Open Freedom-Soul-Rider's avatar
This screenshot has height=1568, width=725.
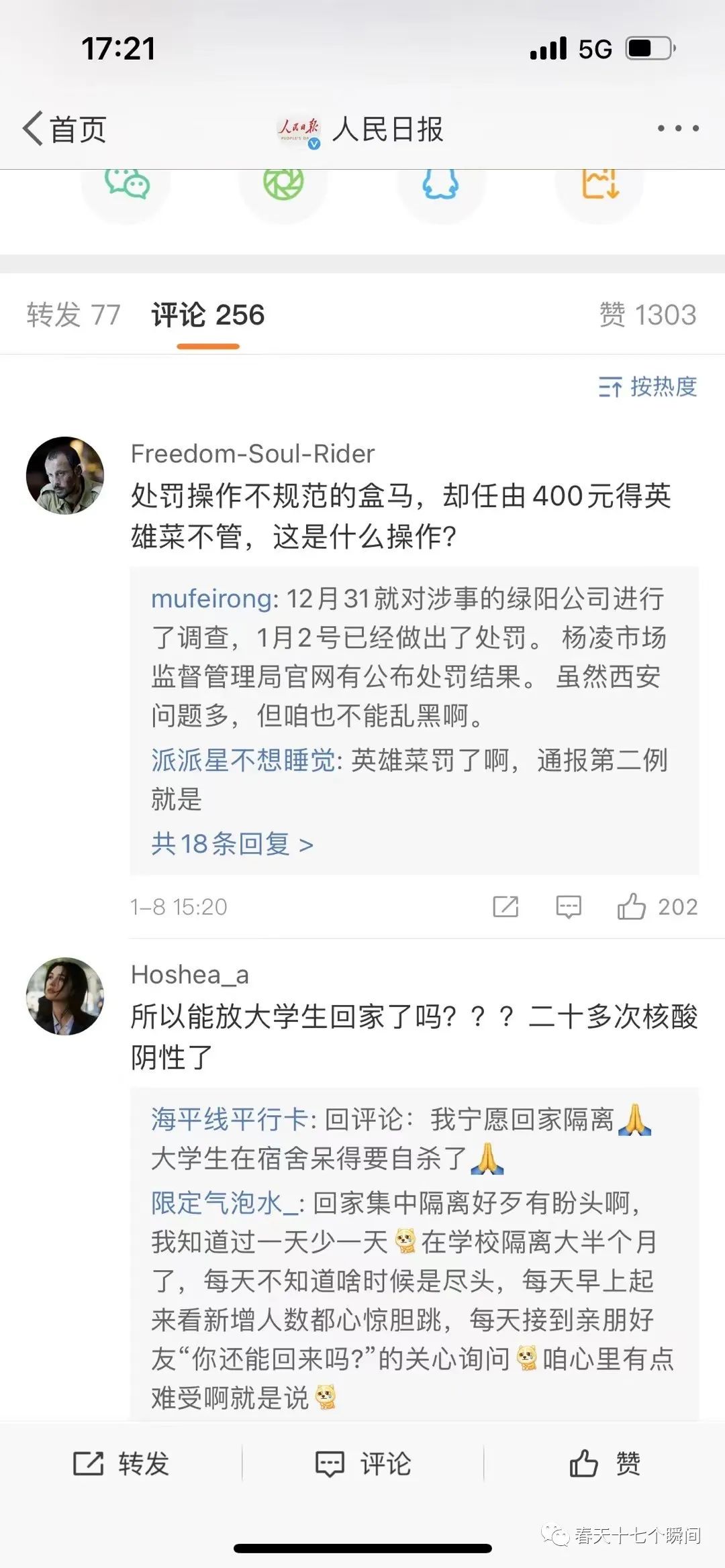tap(65, 476)
